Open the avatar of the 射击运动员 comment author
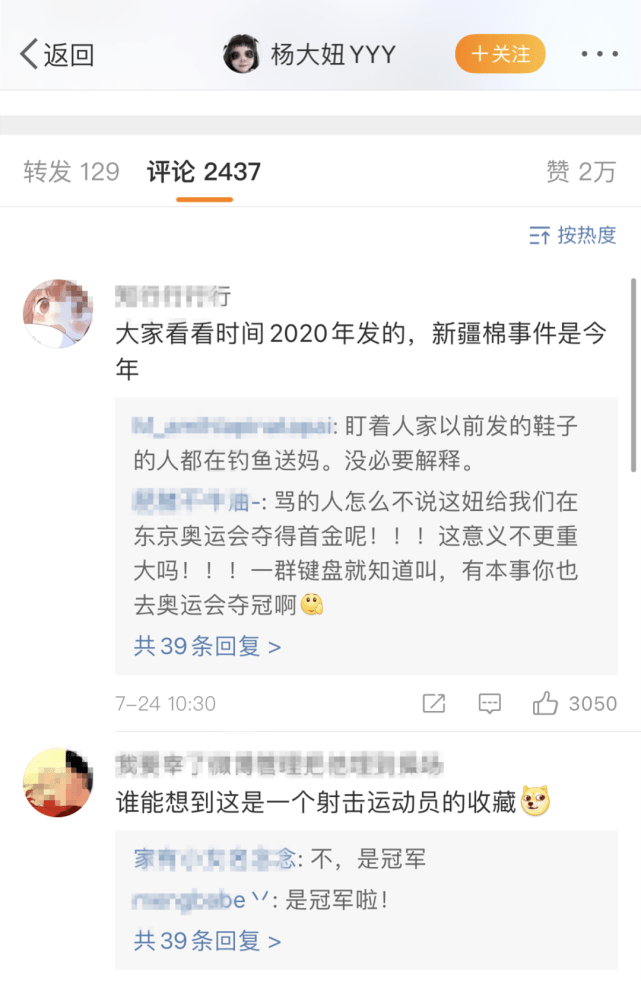 click(58, 783)
